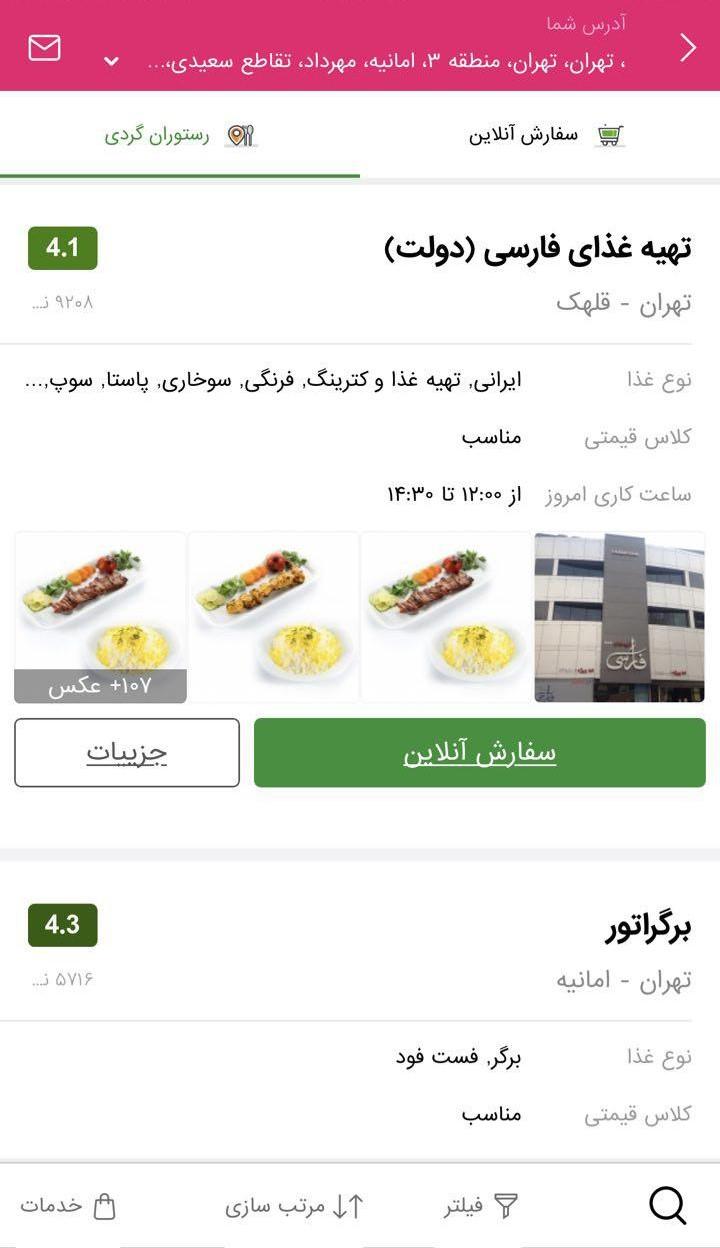Open جزییات details for تهیه غذای فارسی
This screenshot has height=1248, width=720.
126,753
